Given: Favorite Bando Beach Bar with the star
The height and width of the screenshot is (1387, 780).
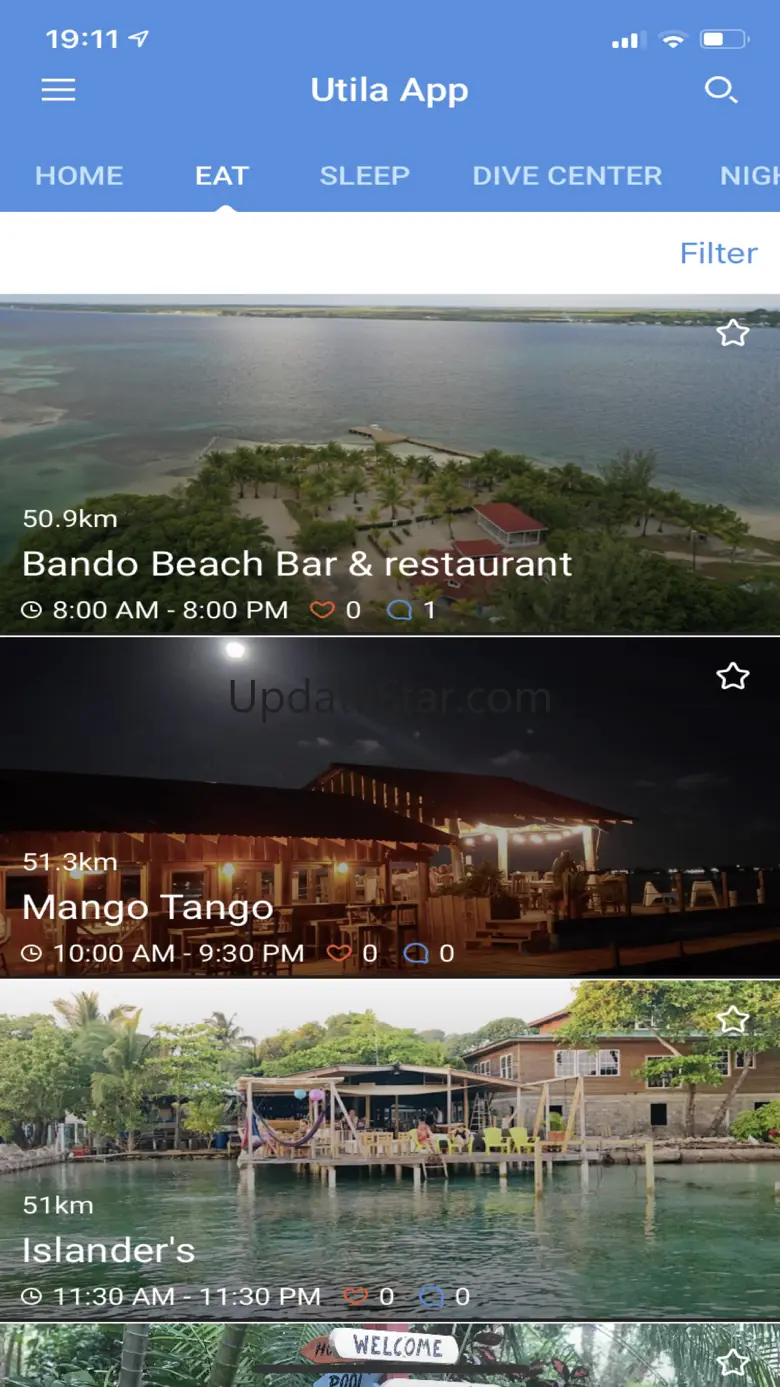Looking at the screenshot, I should tap(733, 333).
